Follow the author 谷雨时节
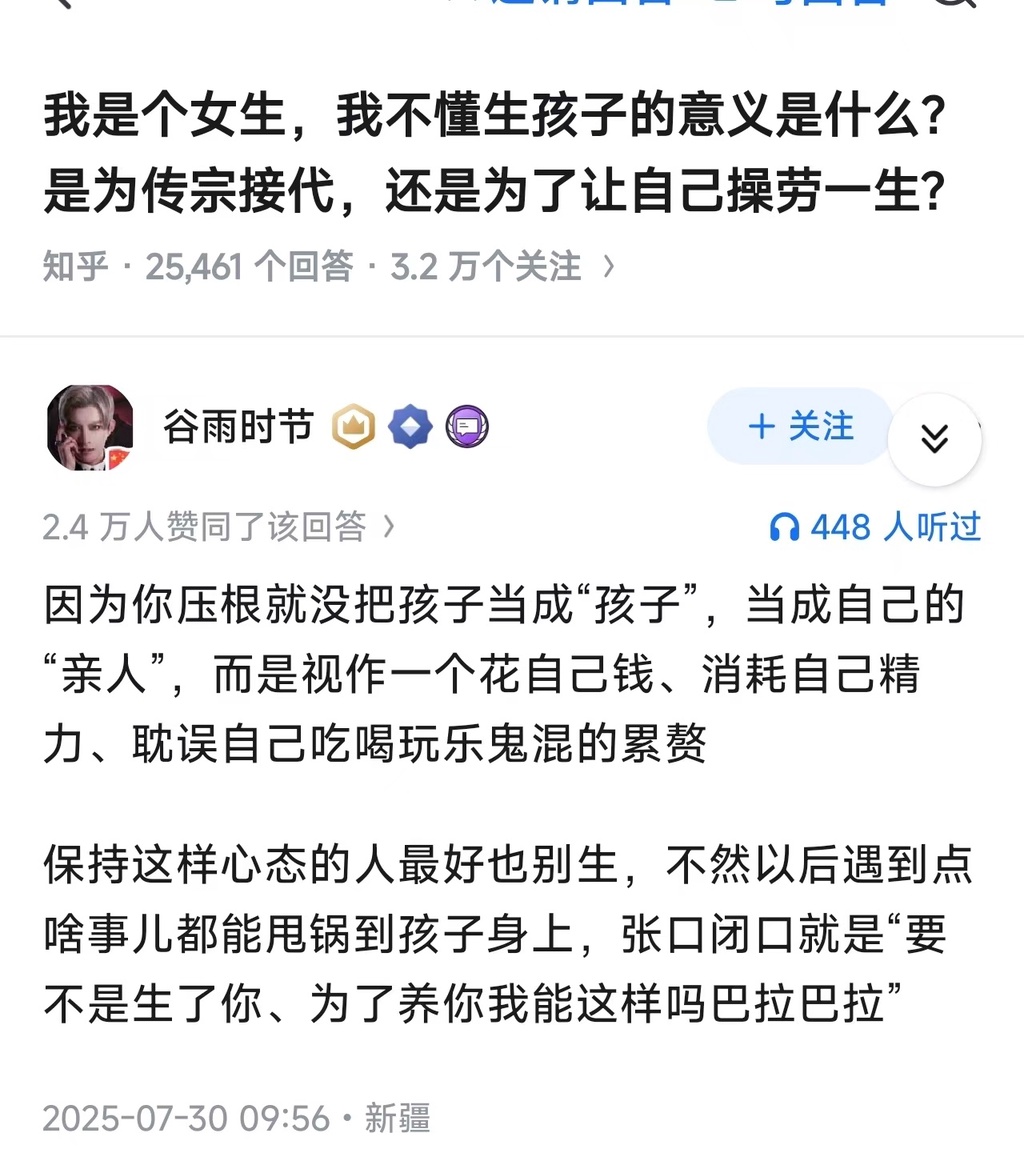This screenshot has height=1173, width=1024. click(x=800, y=428)
